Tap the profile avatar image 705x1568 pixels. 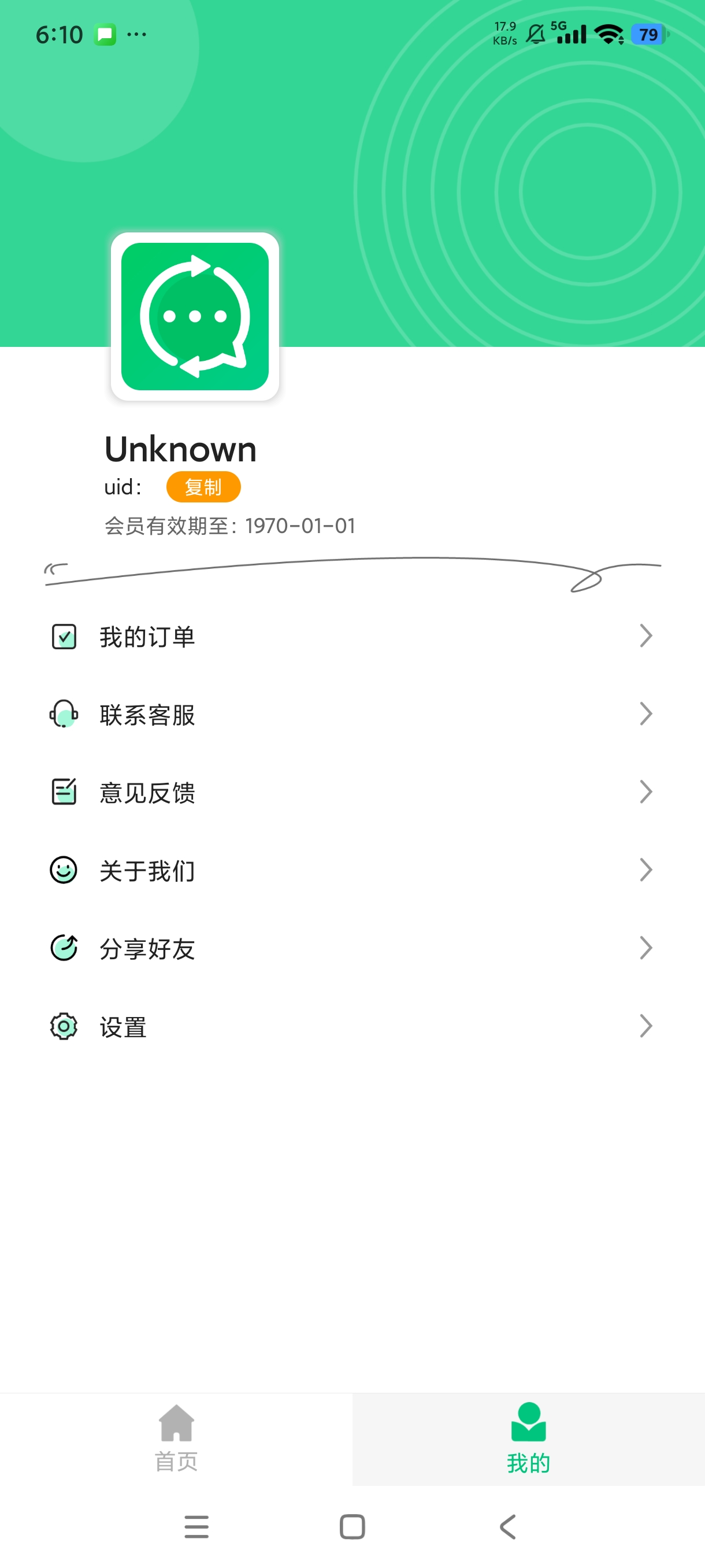pyautogui.click(x=195, y=316)
